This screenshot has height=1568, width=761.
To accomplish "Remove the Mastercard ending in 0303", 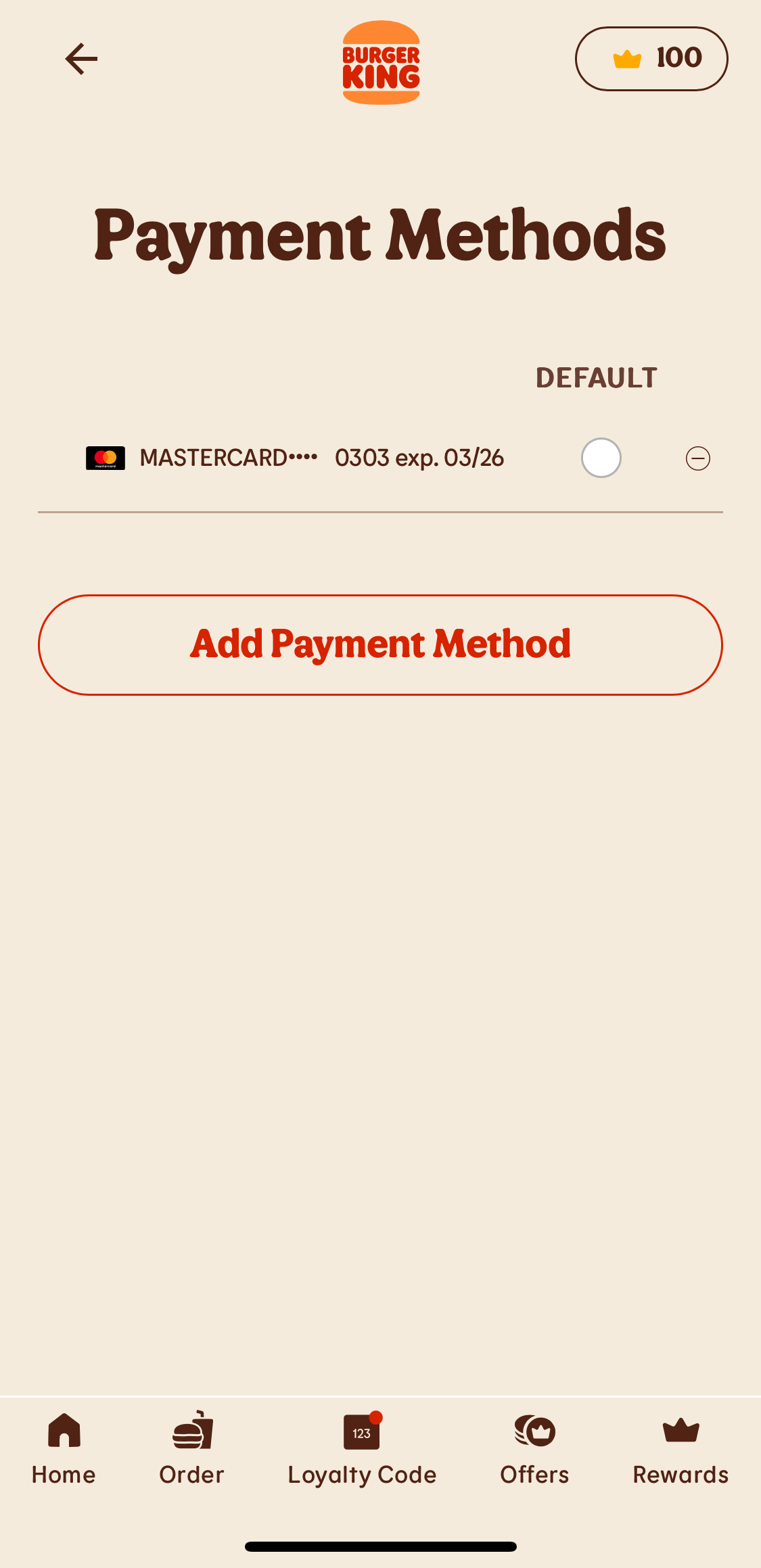I will (x=697, y=458).
